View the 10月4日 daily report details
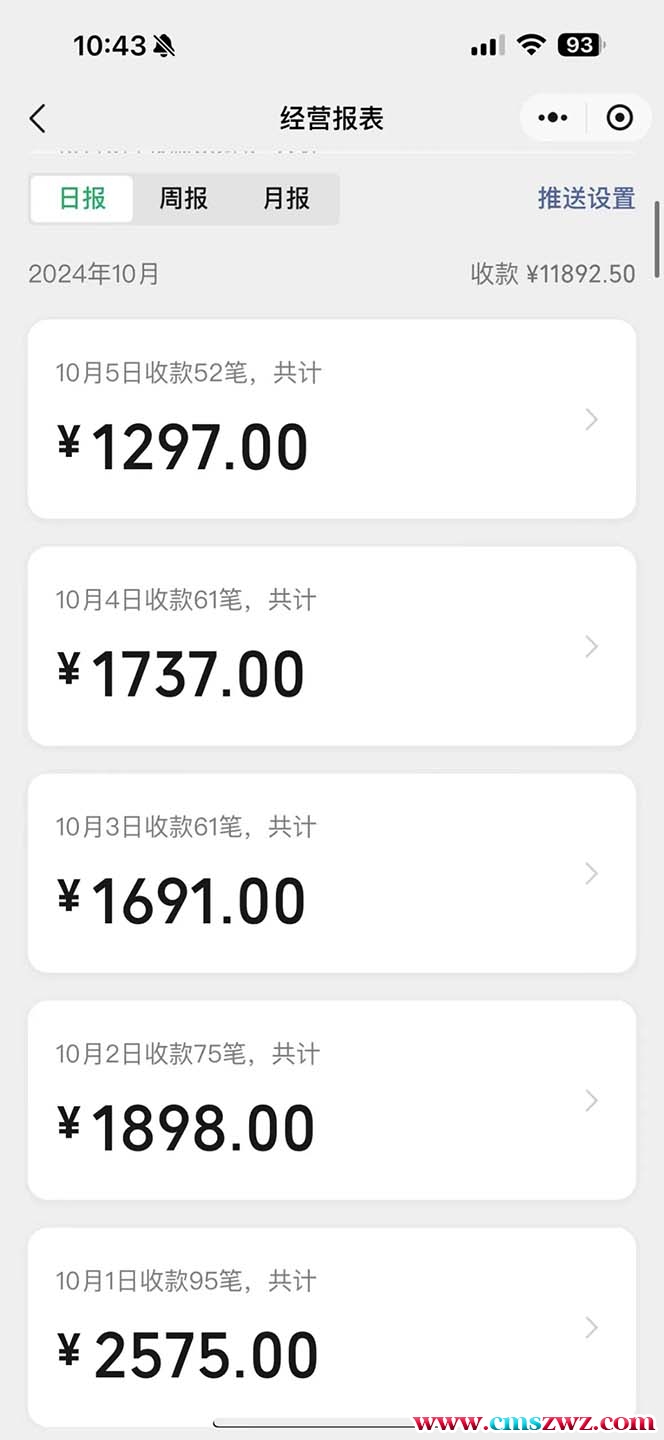664x1440 pixels. (x=332, y=646)
